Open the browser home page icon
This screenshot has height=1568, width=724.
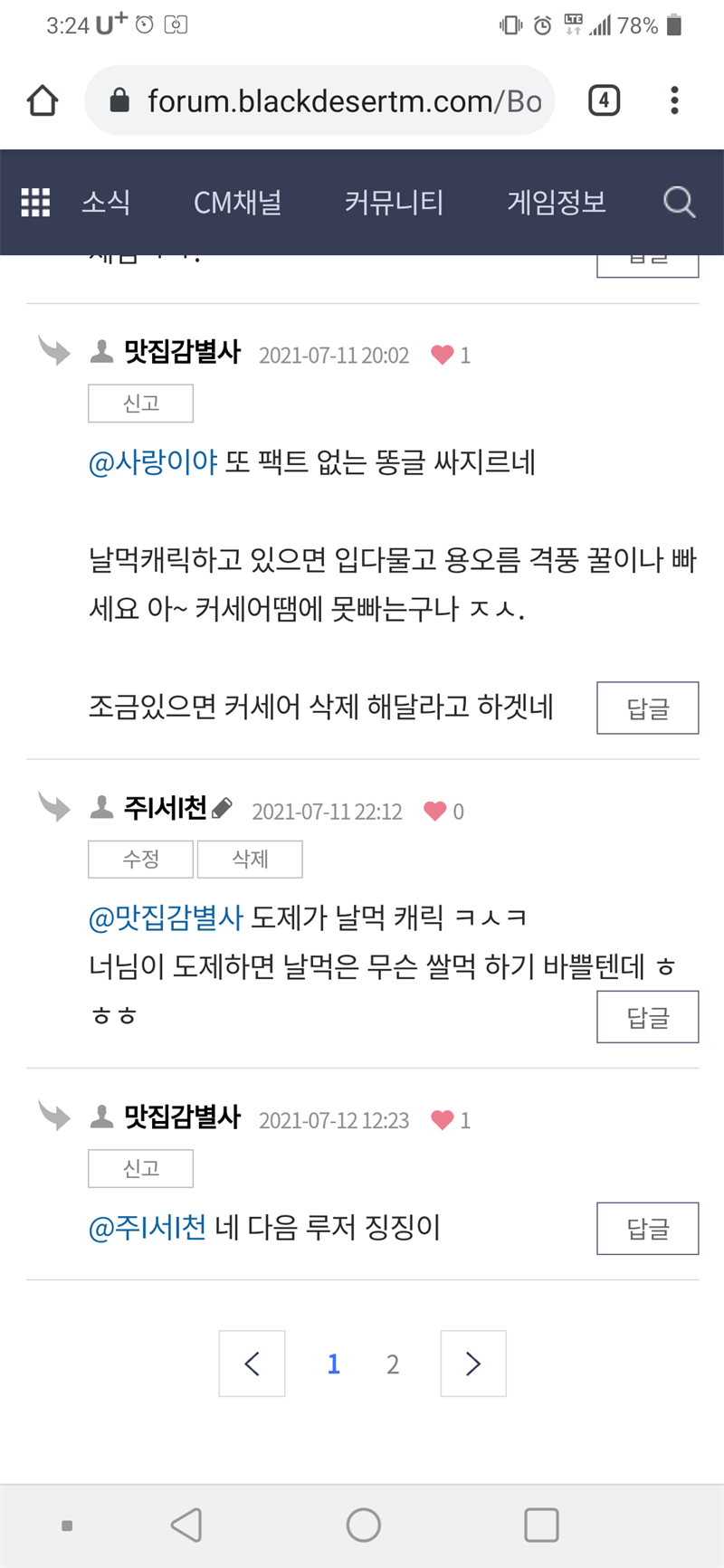click(43, 100)
